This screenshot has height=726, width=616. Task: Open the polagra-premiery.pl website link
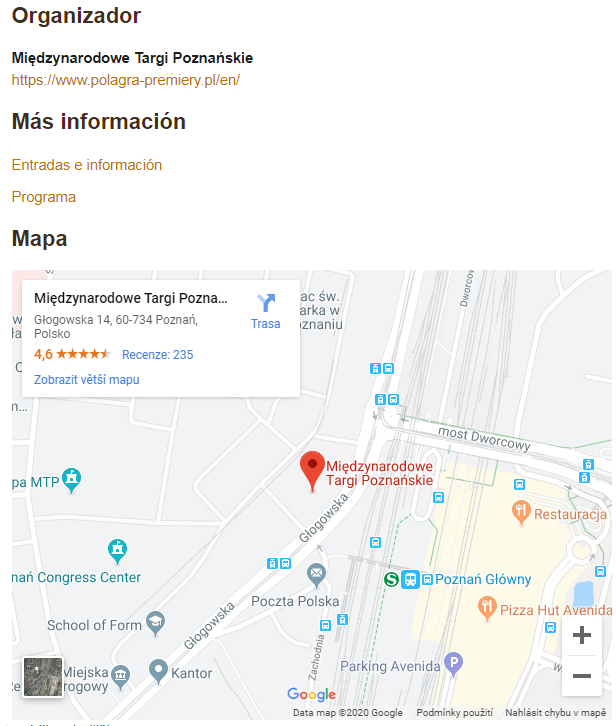pos(126,79)
